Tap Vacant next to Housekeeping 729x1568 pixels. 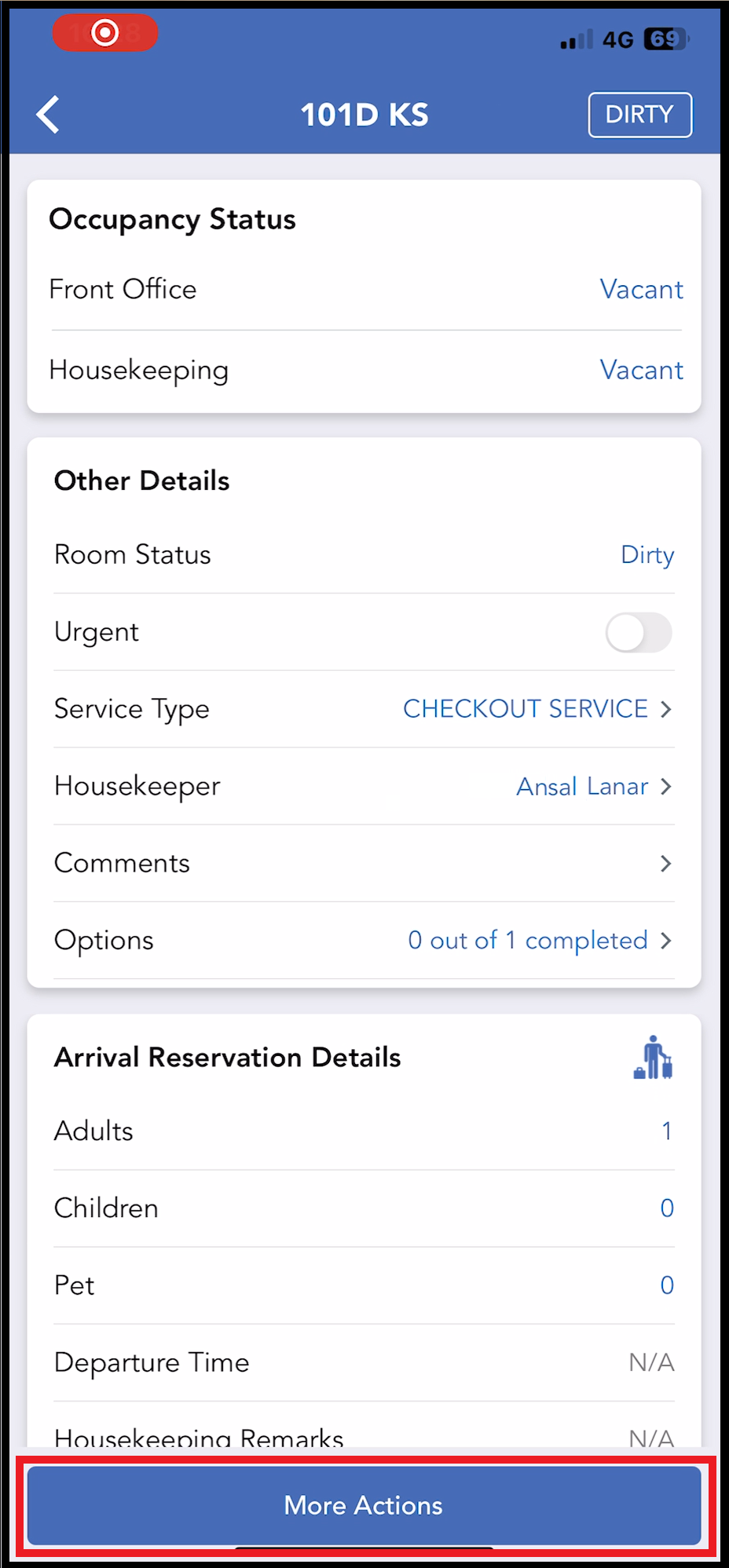(x=641, y=370)
